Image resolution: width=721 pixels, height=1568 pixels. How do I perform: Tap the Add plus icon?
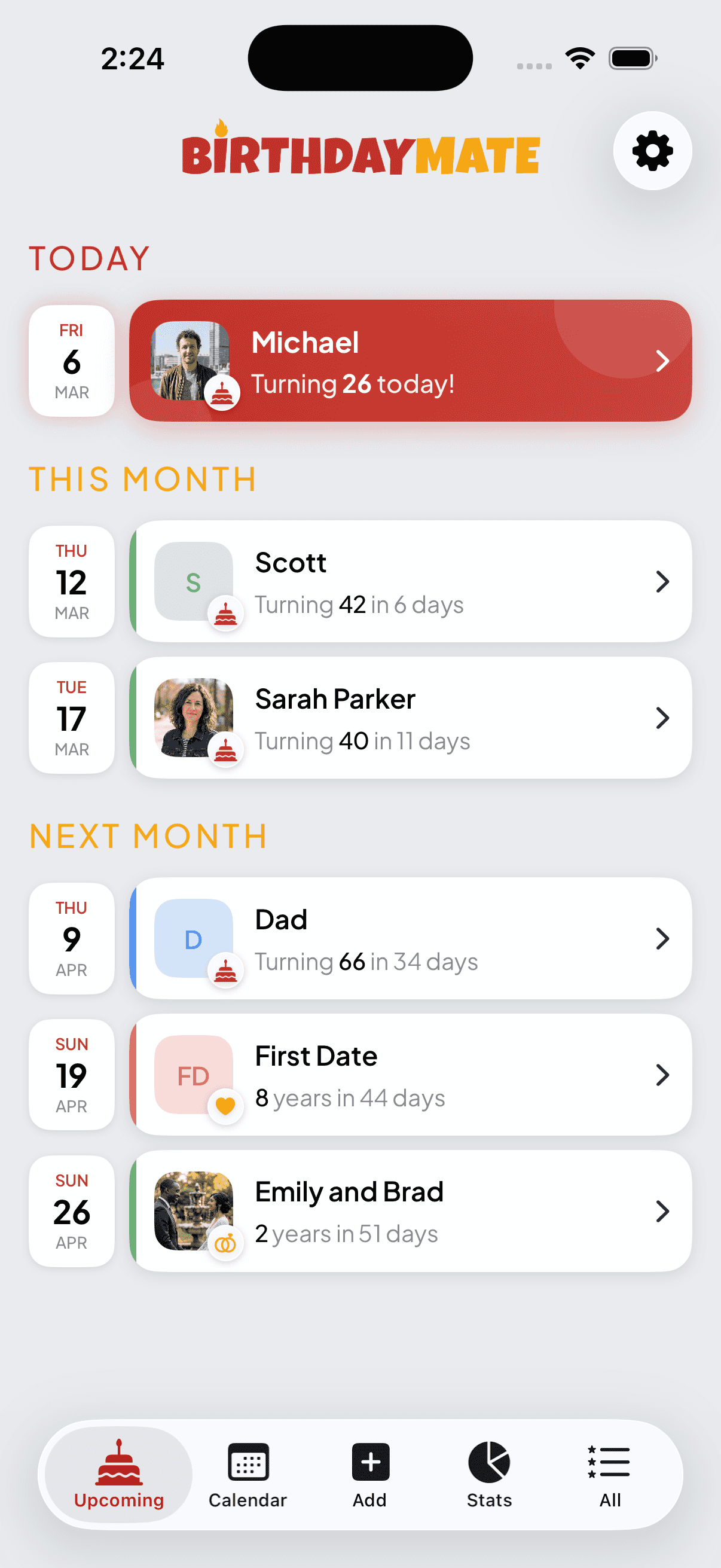(369, 1461)
